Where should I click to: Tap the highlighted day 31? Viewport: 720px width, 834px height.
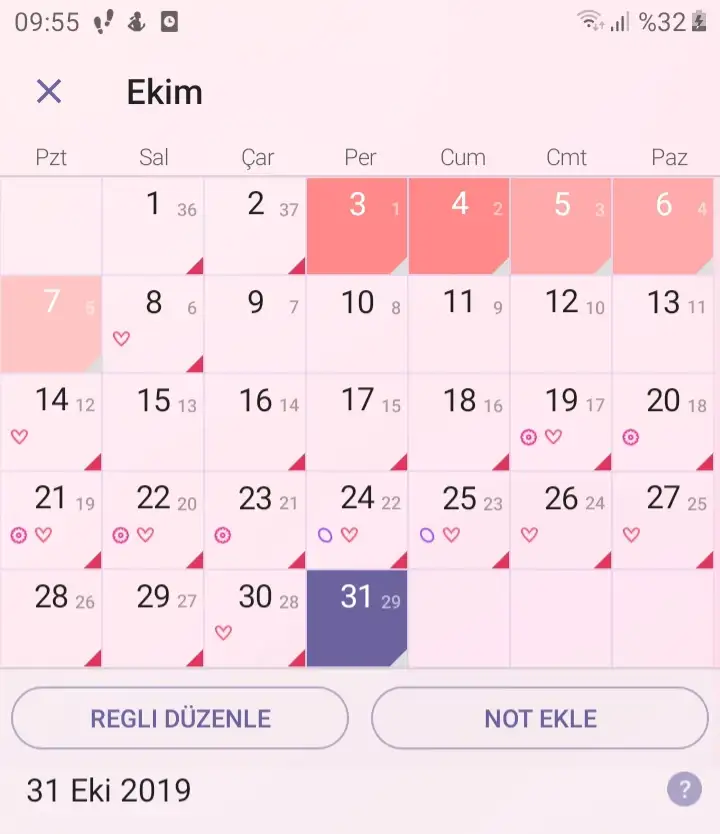coord(357,617)
